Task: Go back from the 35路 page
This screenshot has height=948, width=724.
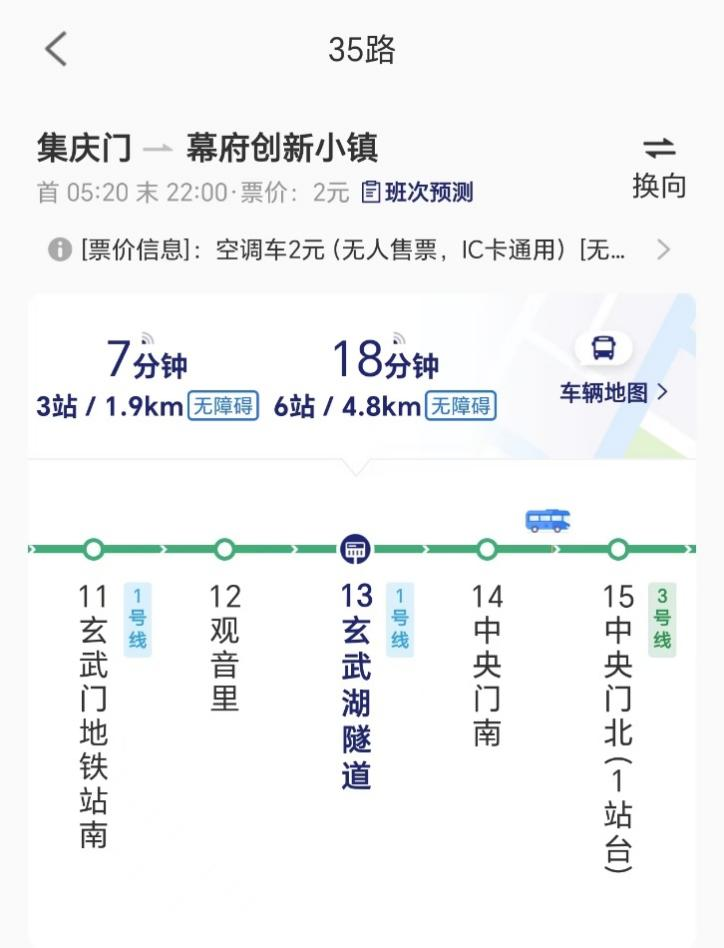Action: [x=56, y=48]
